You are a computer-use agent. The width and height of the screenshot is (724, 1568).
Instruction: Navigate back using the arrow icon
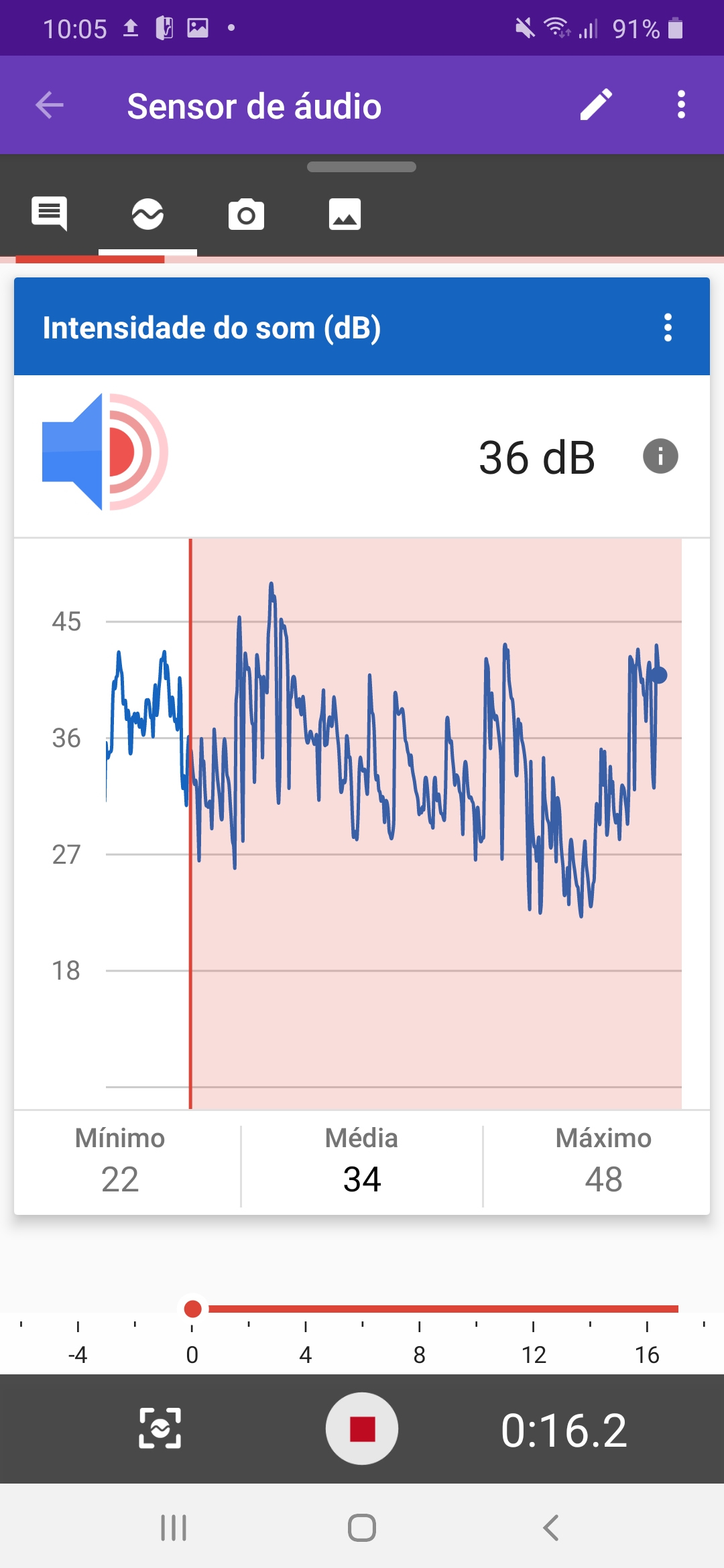pyautogui.click(x=49, y=105)
